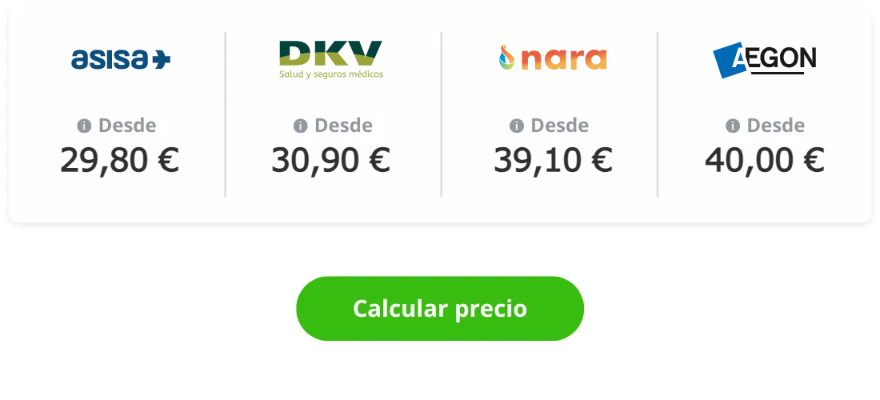Image resolution: width=880 pixels, height=400 pixels.
Task: View the info icon for Aegon's price
Action: click(x=732, y=126)
